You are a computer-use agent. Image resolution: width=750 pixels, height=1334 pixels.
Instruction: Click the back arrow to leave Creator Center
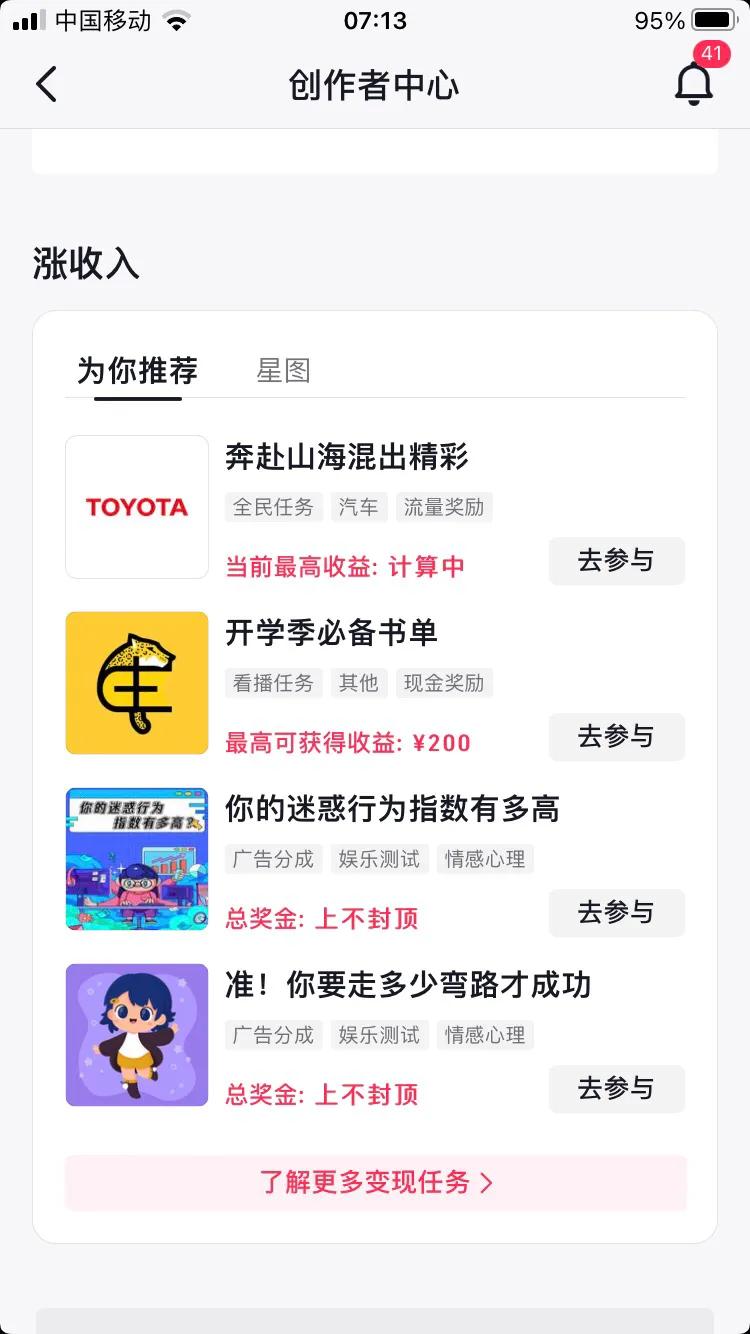[47, 84]
